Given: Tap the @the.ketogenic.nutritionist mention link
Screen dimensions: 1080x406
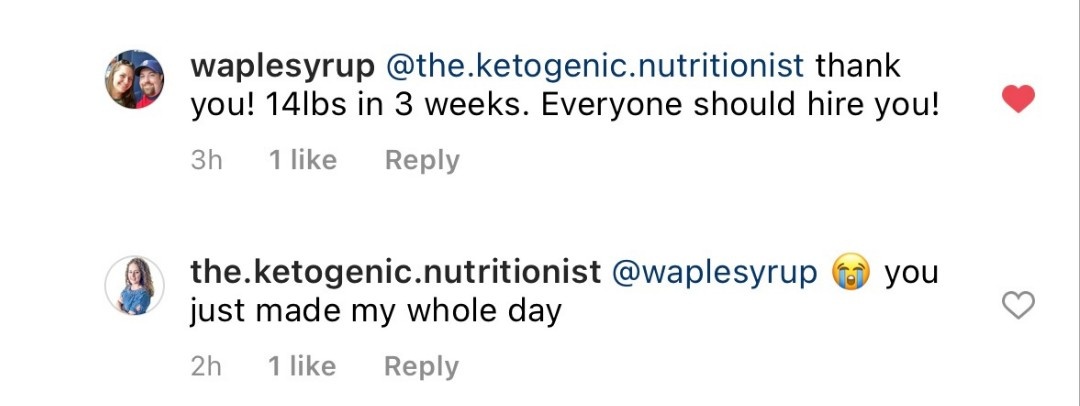Looking at the screenshot, I should [x=595, y=66].
